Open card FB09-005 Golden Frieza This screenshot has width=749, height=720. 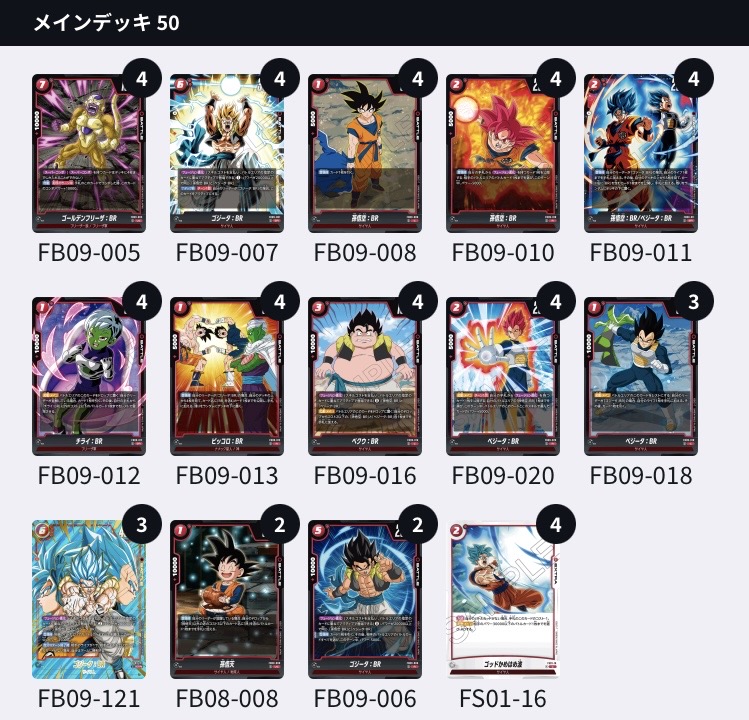(88, 153)
